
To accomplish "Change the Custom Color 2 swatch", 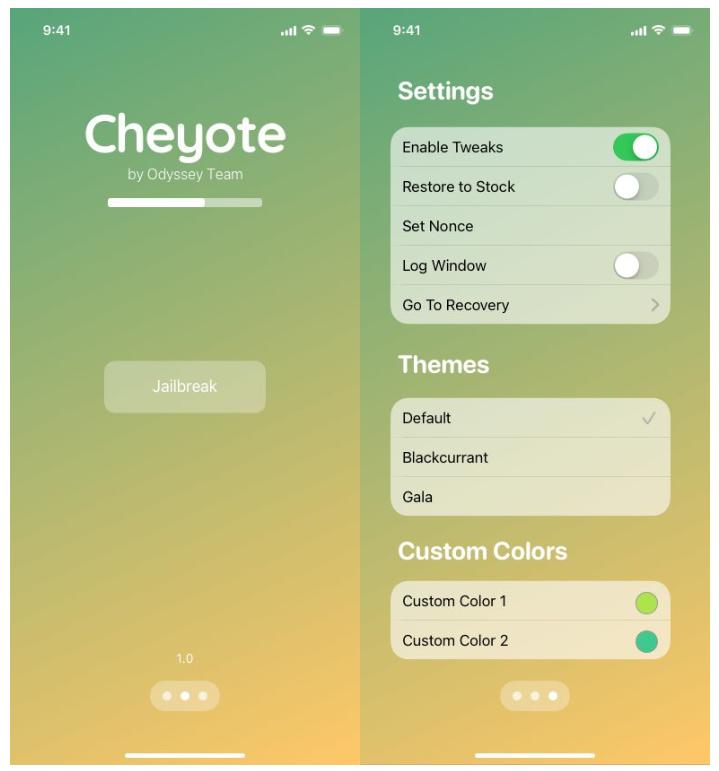I will click(646, 641).
